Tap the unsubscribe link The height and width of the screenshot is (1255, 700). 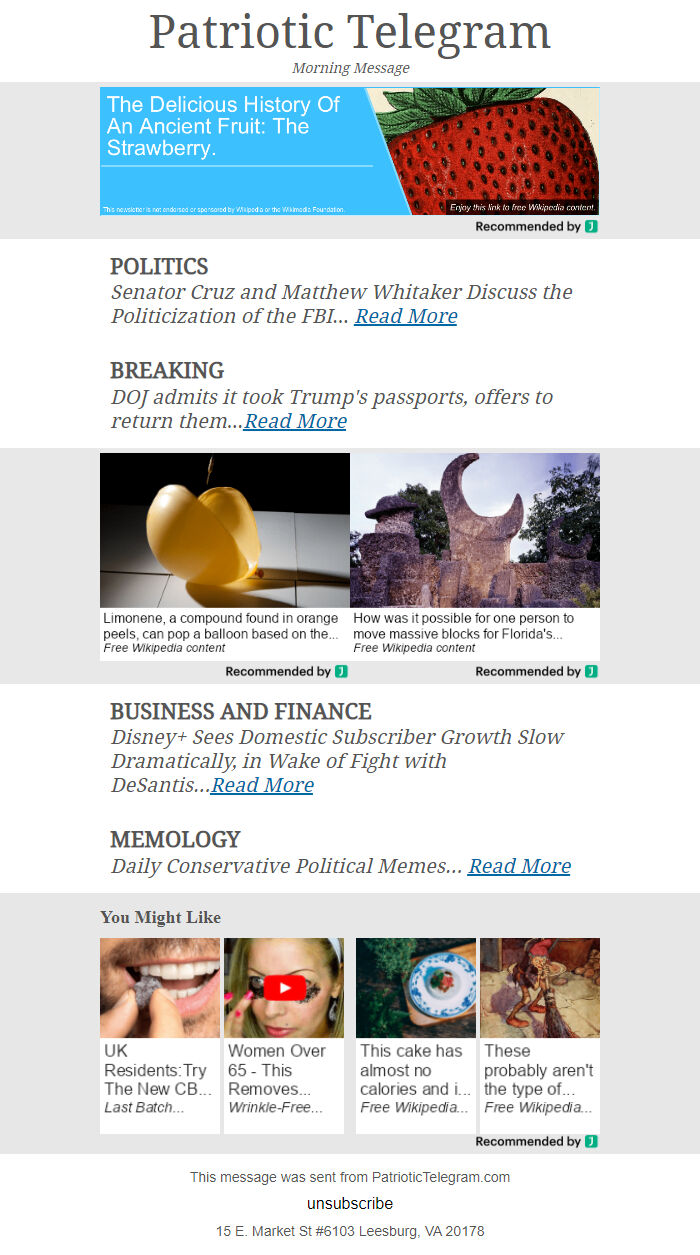tap(350, 1204)
